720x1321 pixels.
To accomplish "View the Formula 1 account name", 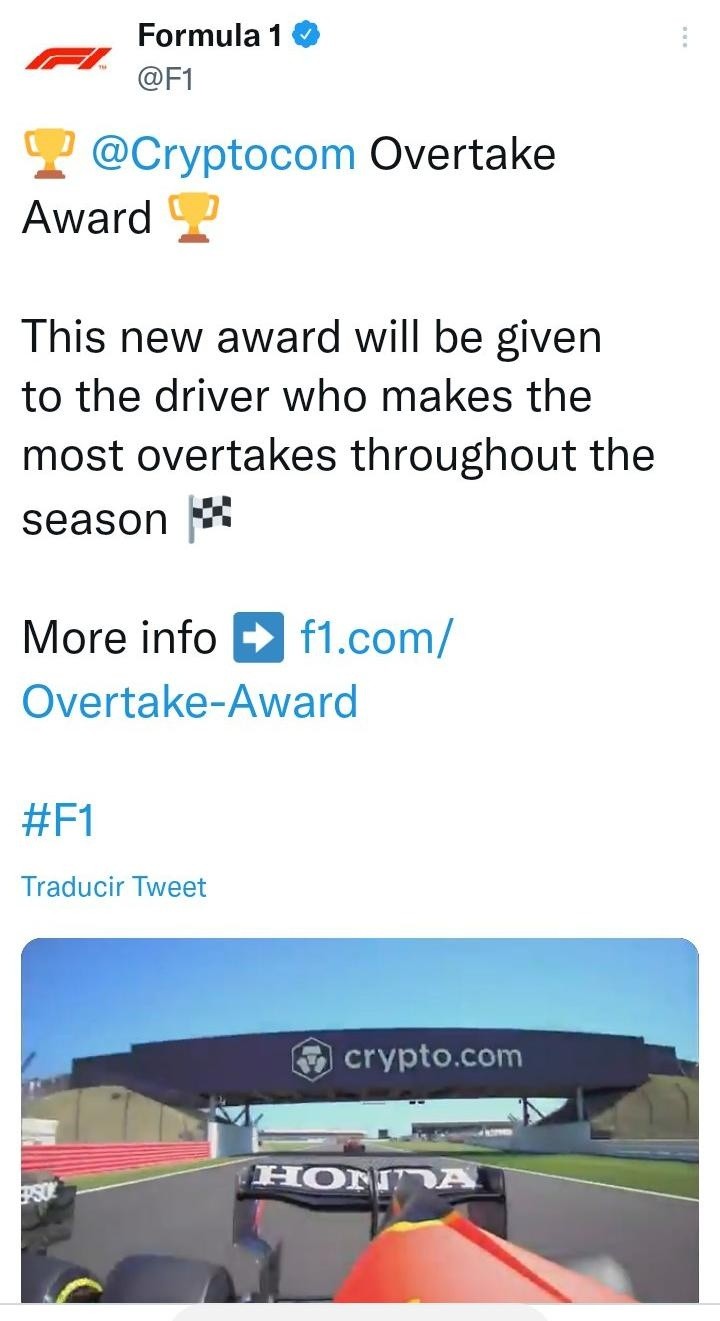I will click(x=210, y=36).
